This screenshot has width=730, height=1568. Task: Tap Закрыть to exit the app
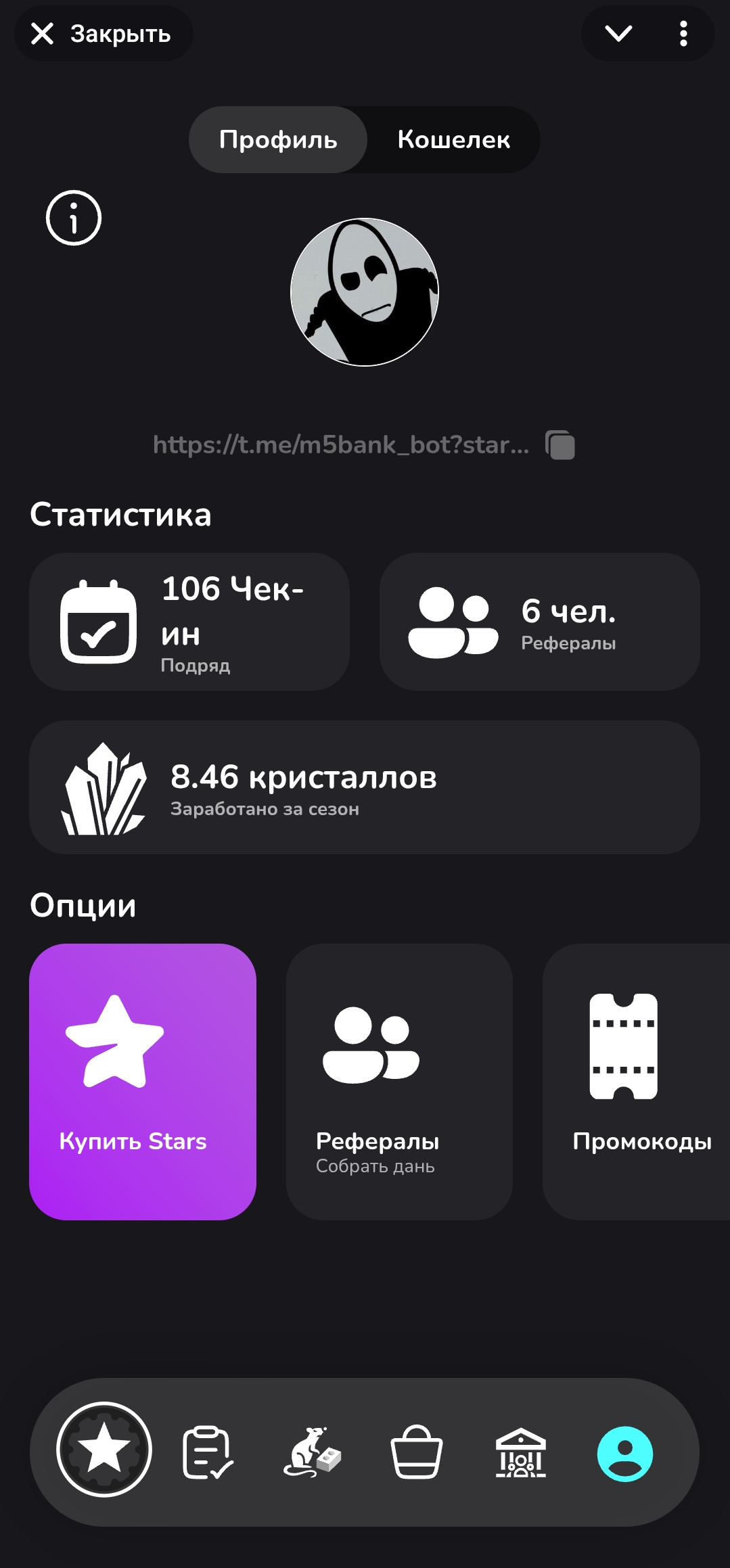[x=103, y=34]
